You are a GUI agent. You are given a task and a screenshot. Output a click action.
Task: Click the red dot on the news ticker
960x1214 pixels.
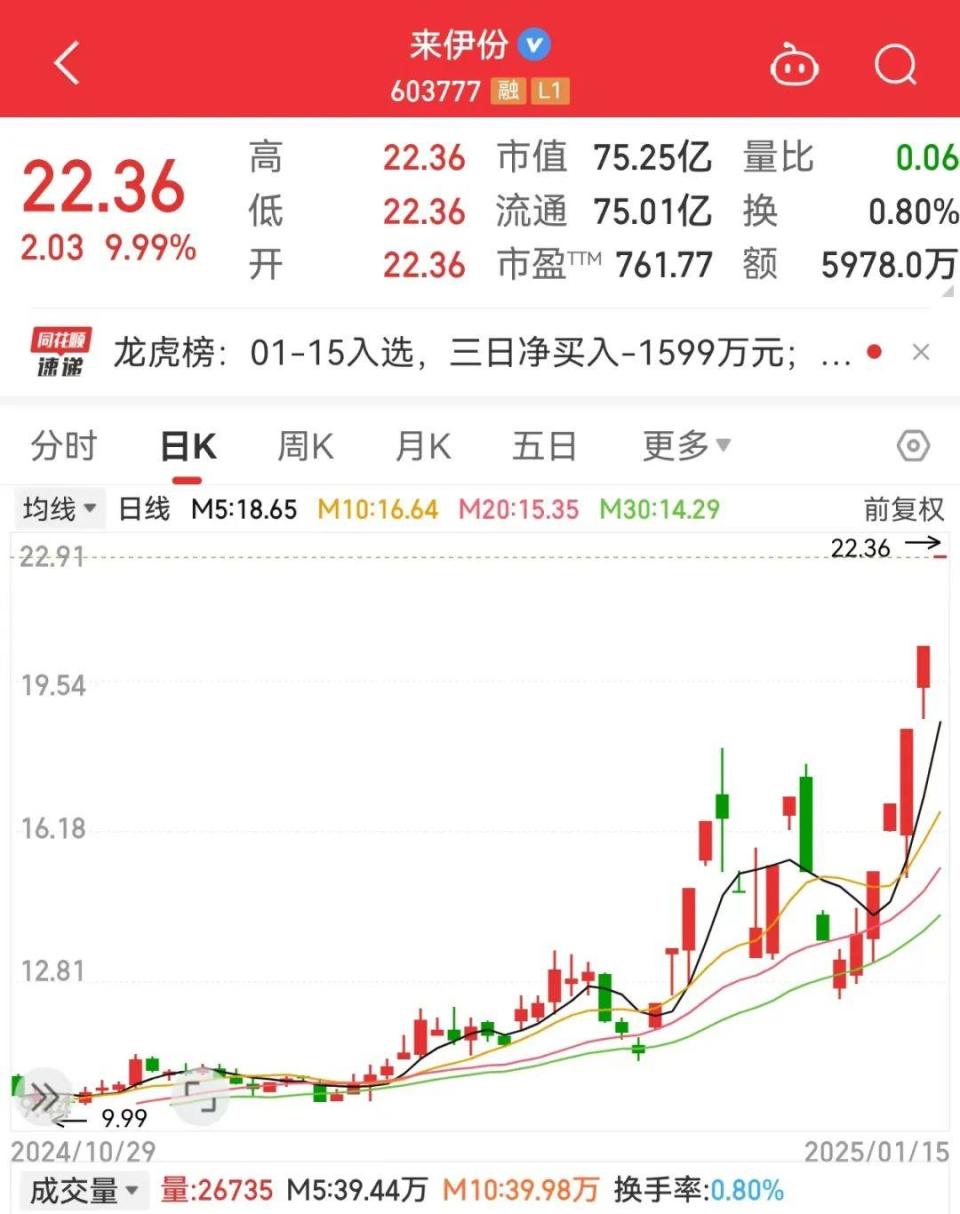[874, 353]
